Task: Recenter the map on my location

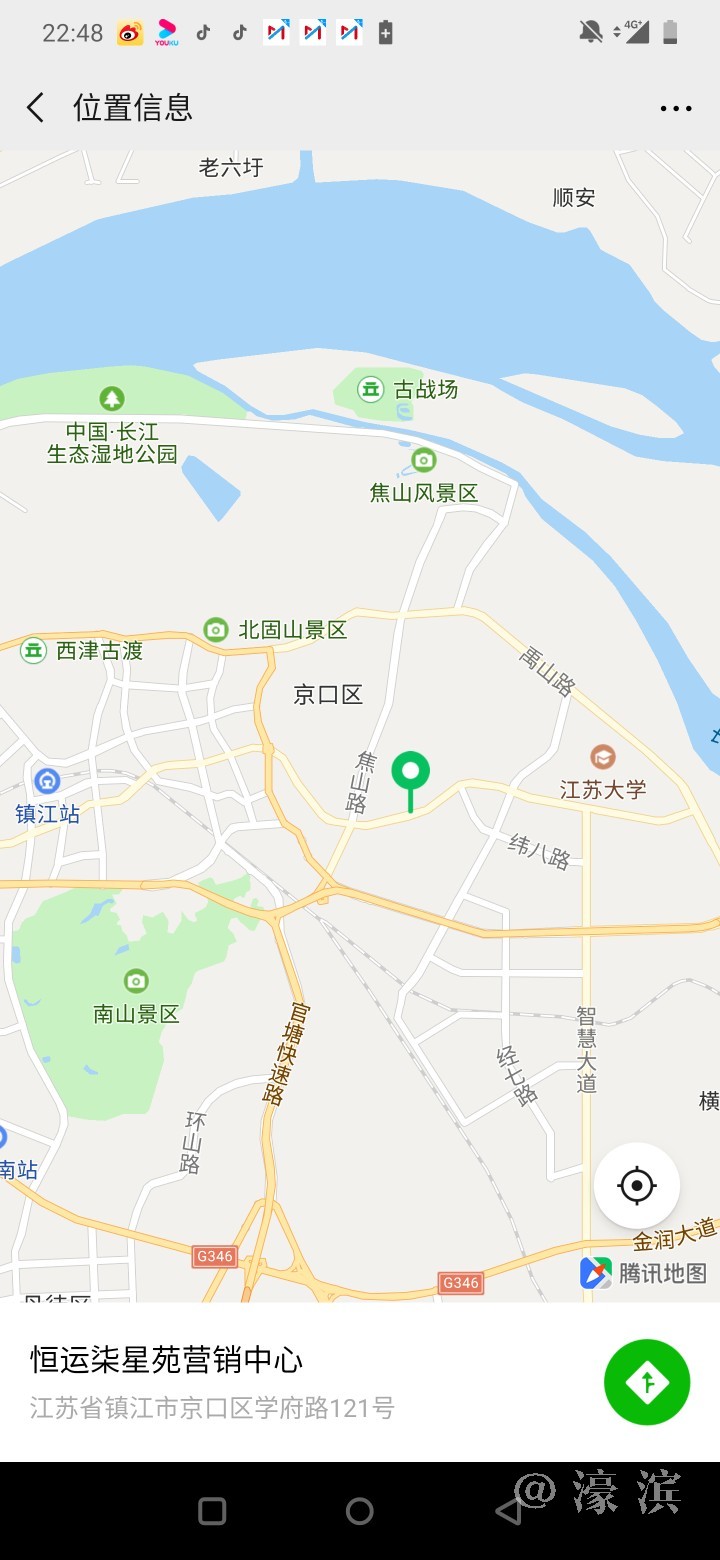Action: point(637,1186)
